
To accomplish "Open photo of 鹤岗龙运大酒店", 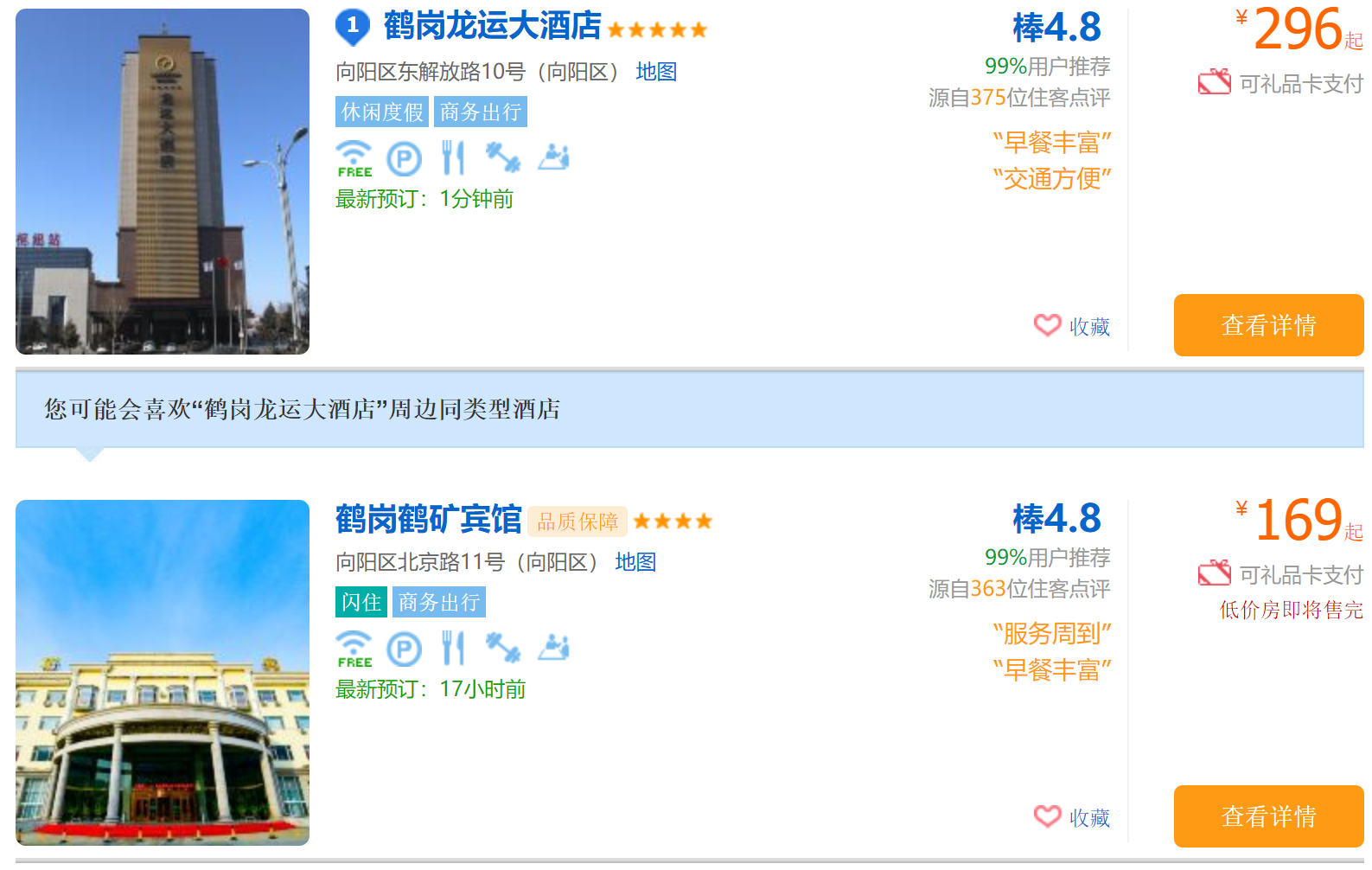I will click(x=163, y=182).
